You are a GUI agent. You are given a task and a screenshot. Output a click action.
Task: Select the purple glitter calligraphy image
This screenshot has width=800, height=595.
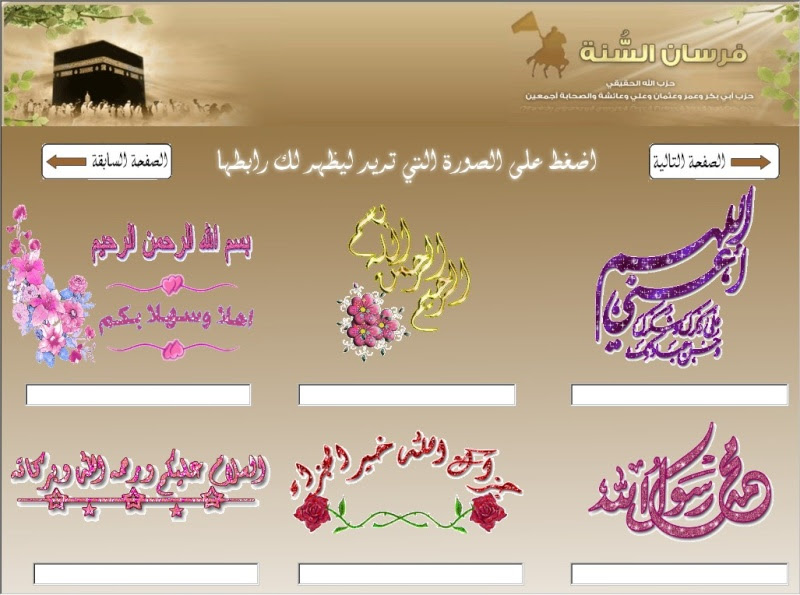click(x=677, y=280)
